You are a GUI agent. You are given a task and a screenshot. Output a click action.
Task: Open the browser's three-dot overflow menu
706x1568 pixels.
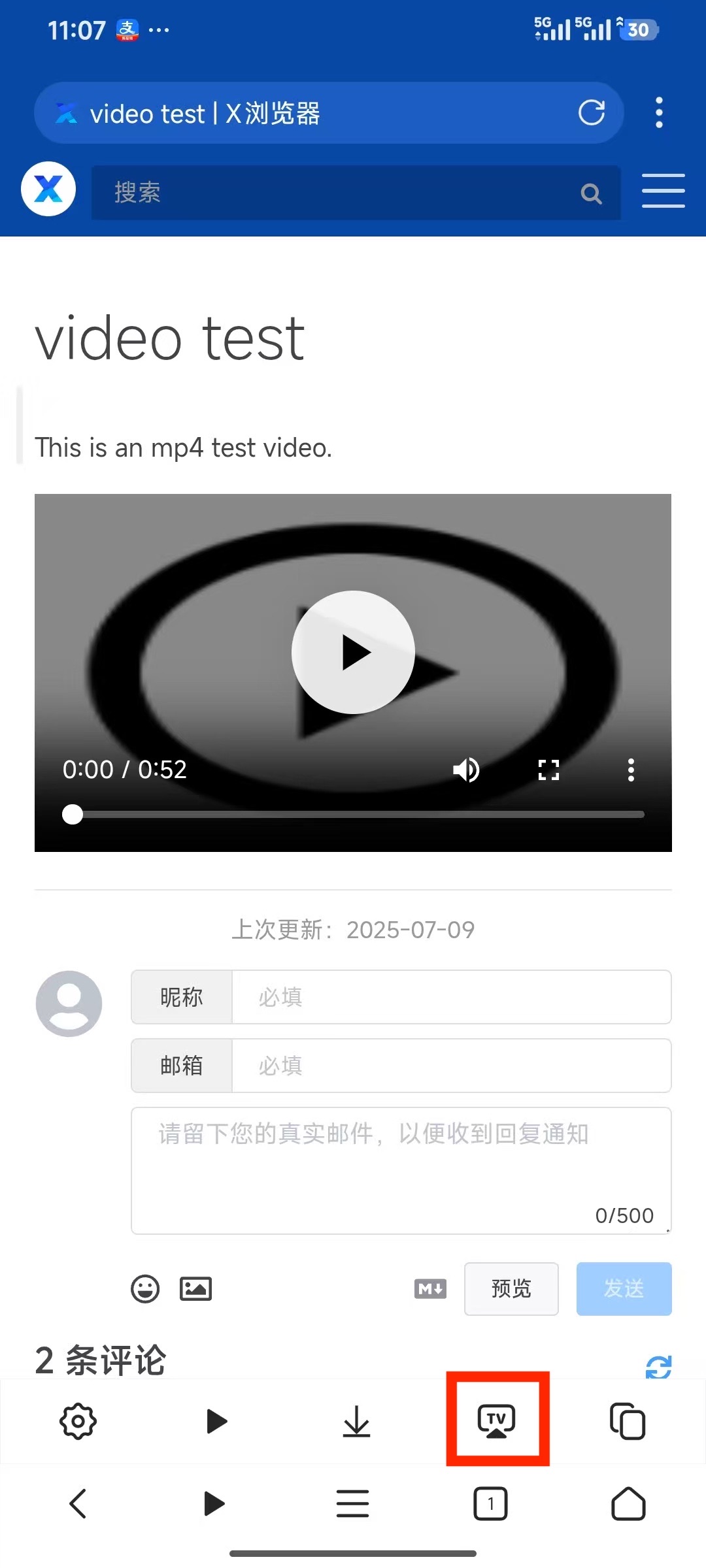click(x=659, y=112)
